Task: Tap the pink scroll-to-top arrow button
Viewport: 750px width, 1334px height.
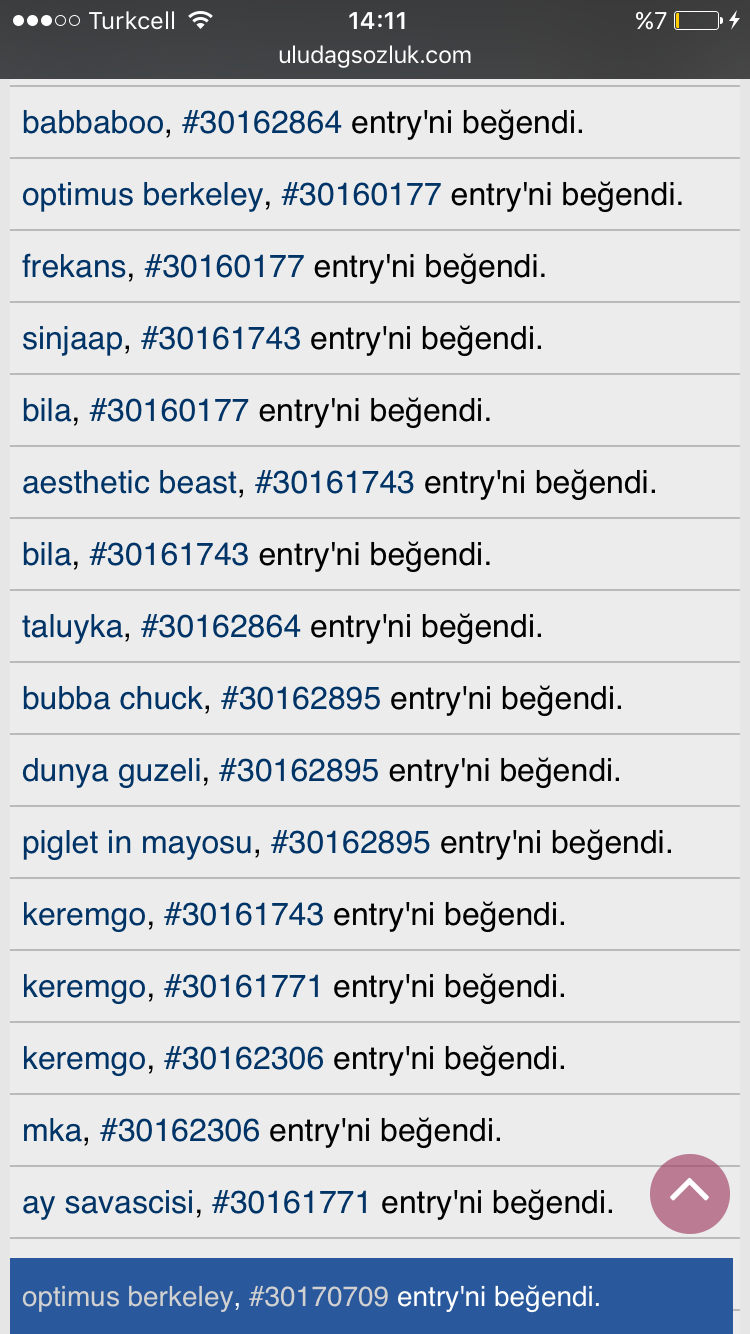Action: pyautogui.click(x=690, y=1193)
